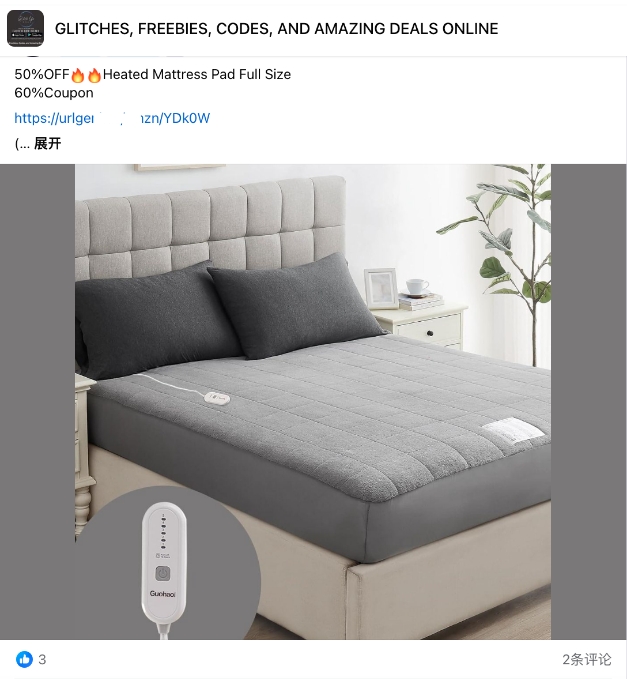Screen dimensions: 627x679
Task: Open the group's profile picture
Action: pyautogui.click(x=25, y=28)
